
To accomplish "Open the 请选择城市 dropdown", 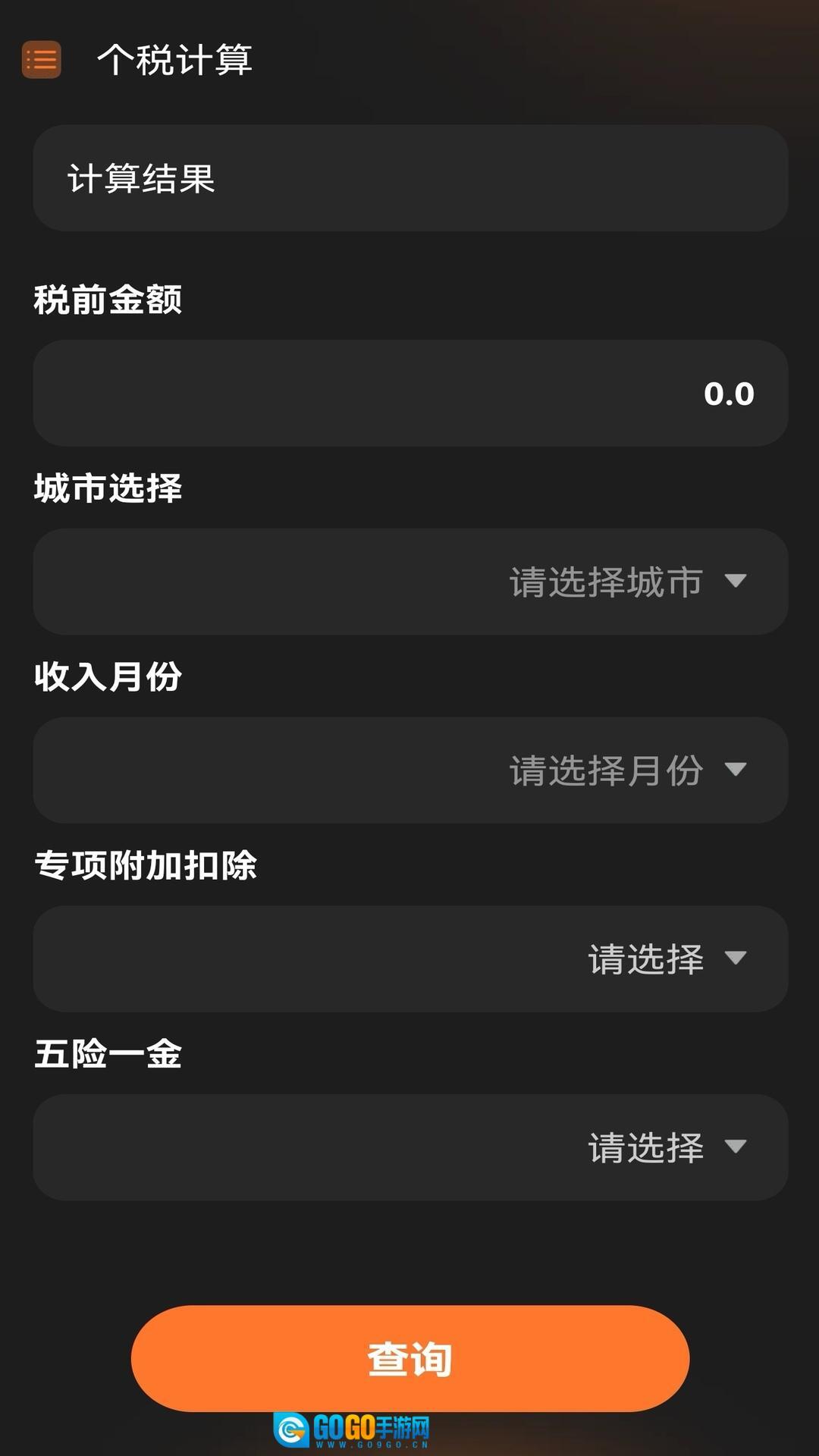I will click(x=410, y=582).
